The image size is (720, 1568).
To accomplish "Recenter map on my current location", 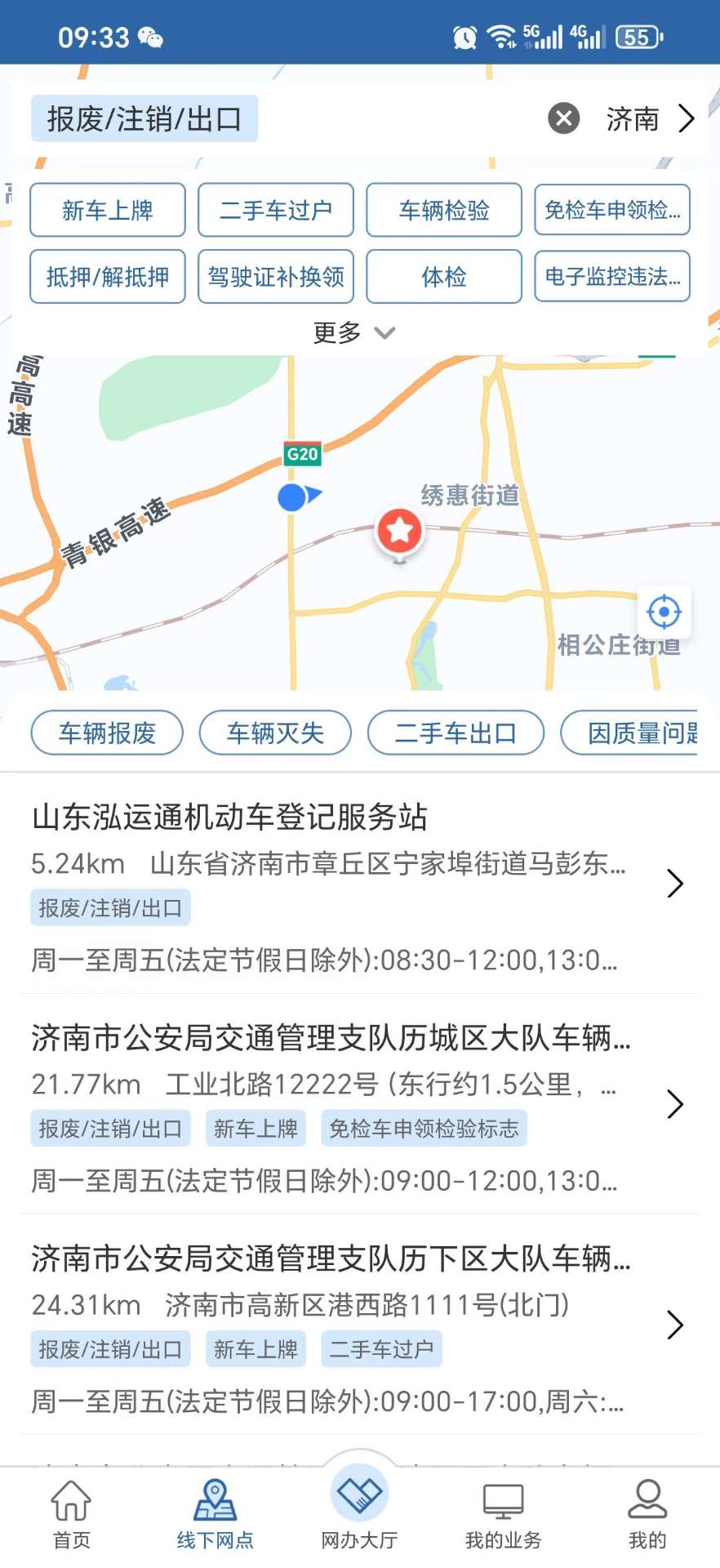I will pyautogui.click(x=664, y=612).
